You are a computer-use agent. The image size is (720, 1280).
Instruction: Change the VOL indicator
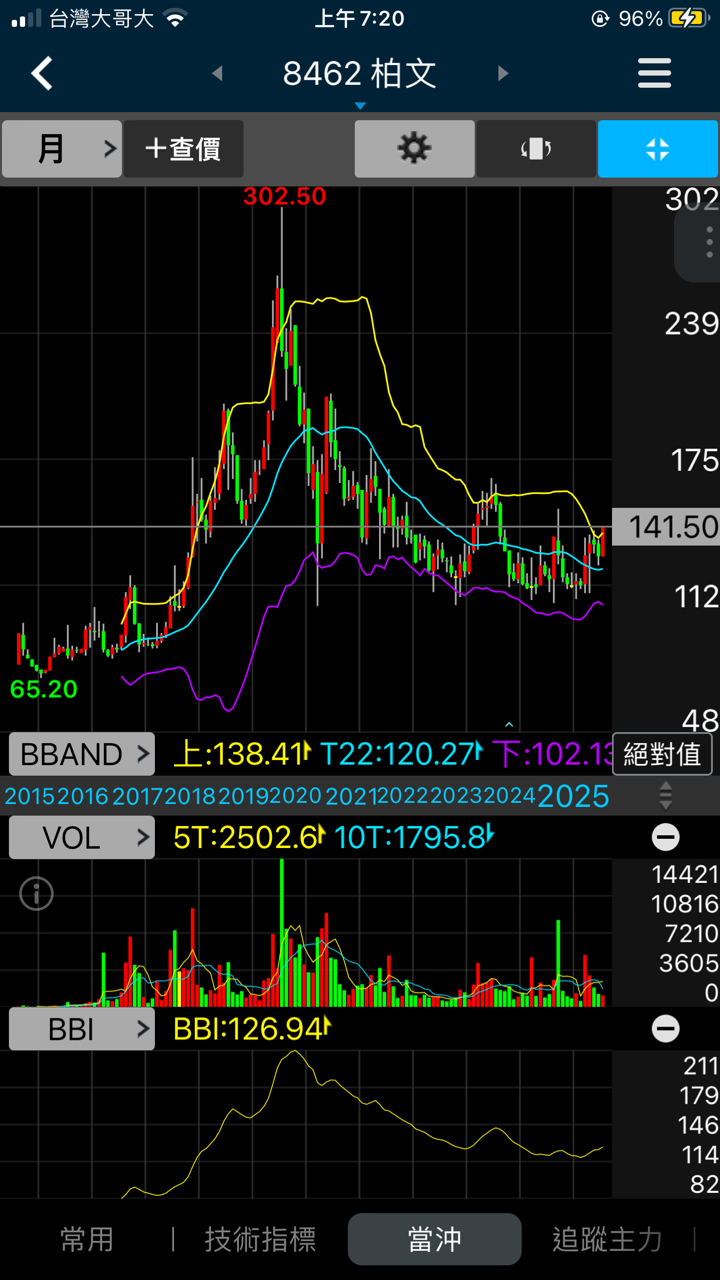click(x=82, y=837)
